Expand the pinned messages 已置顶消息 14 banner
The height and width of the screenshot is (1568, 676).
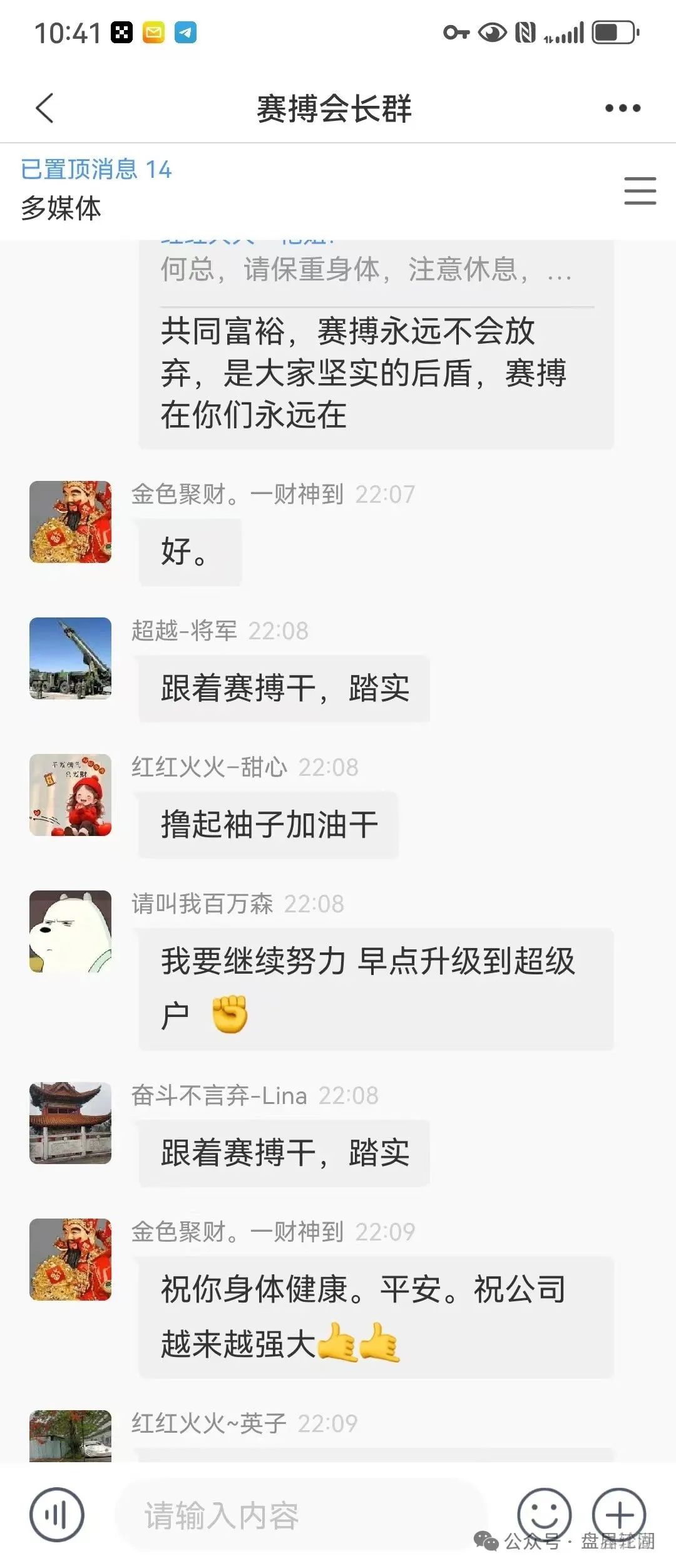[95, 170]
